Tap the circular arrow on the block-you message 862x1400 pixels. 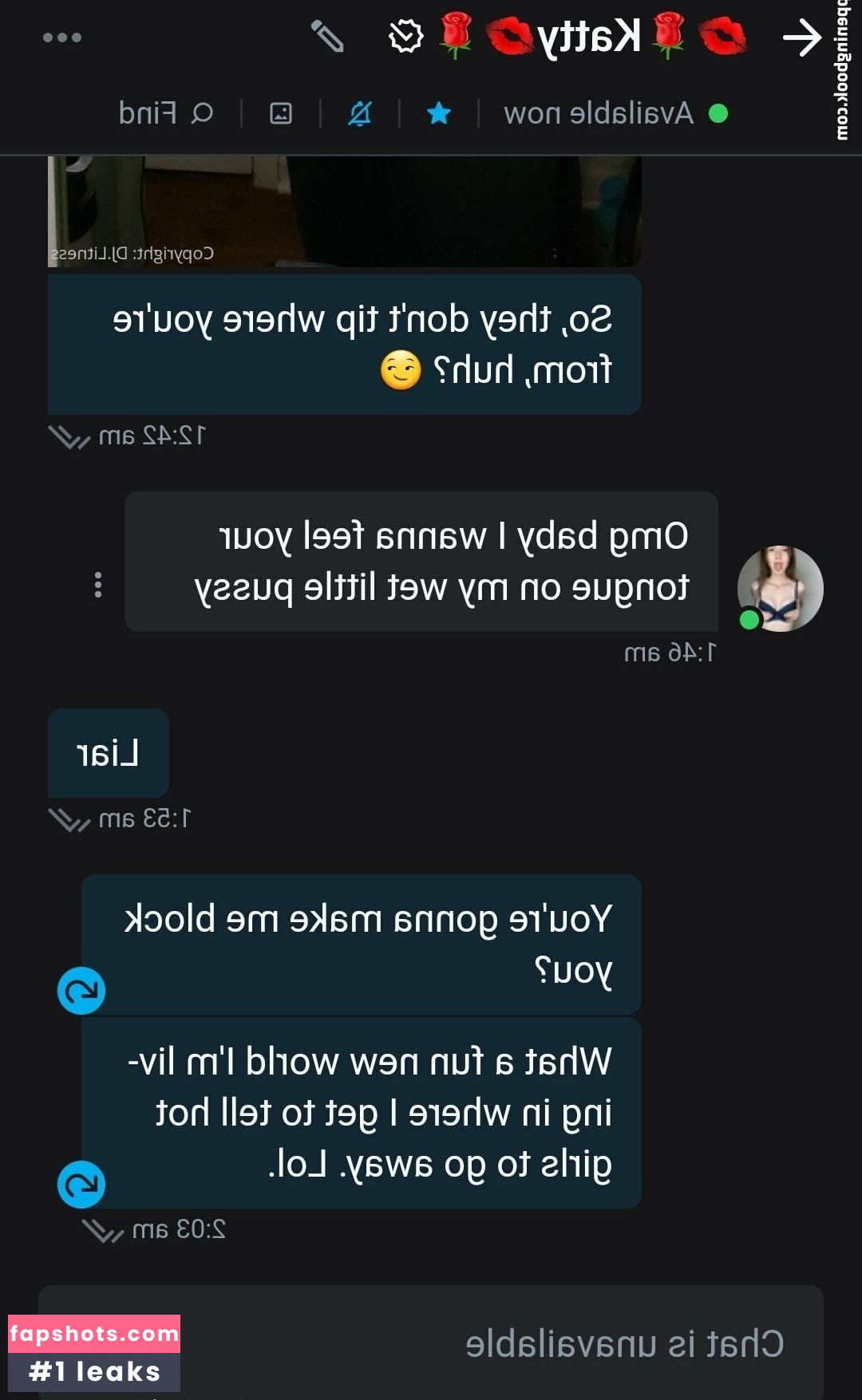[x=81, y=991]
